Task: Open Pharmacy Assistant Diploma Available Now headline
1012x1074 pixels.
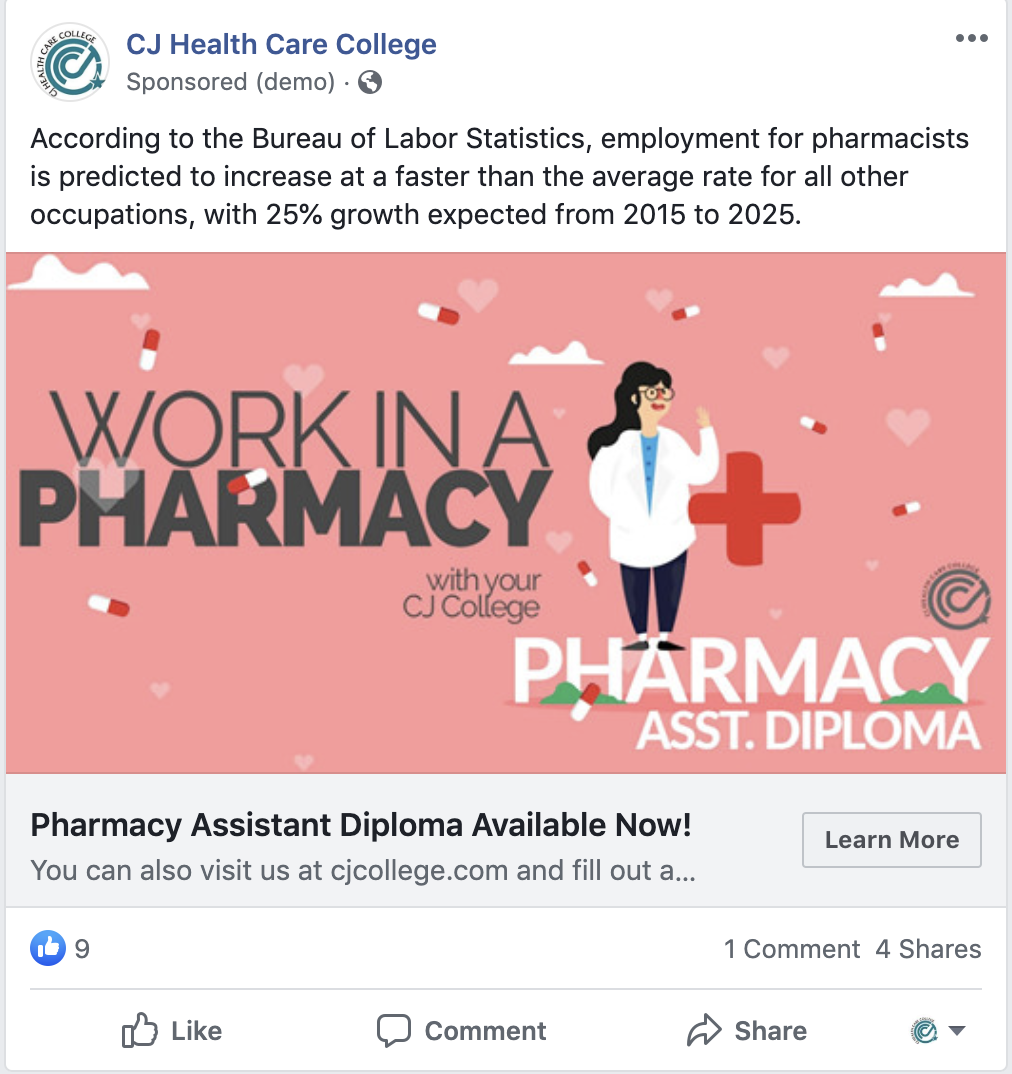Action: click(x=361, y=826)
